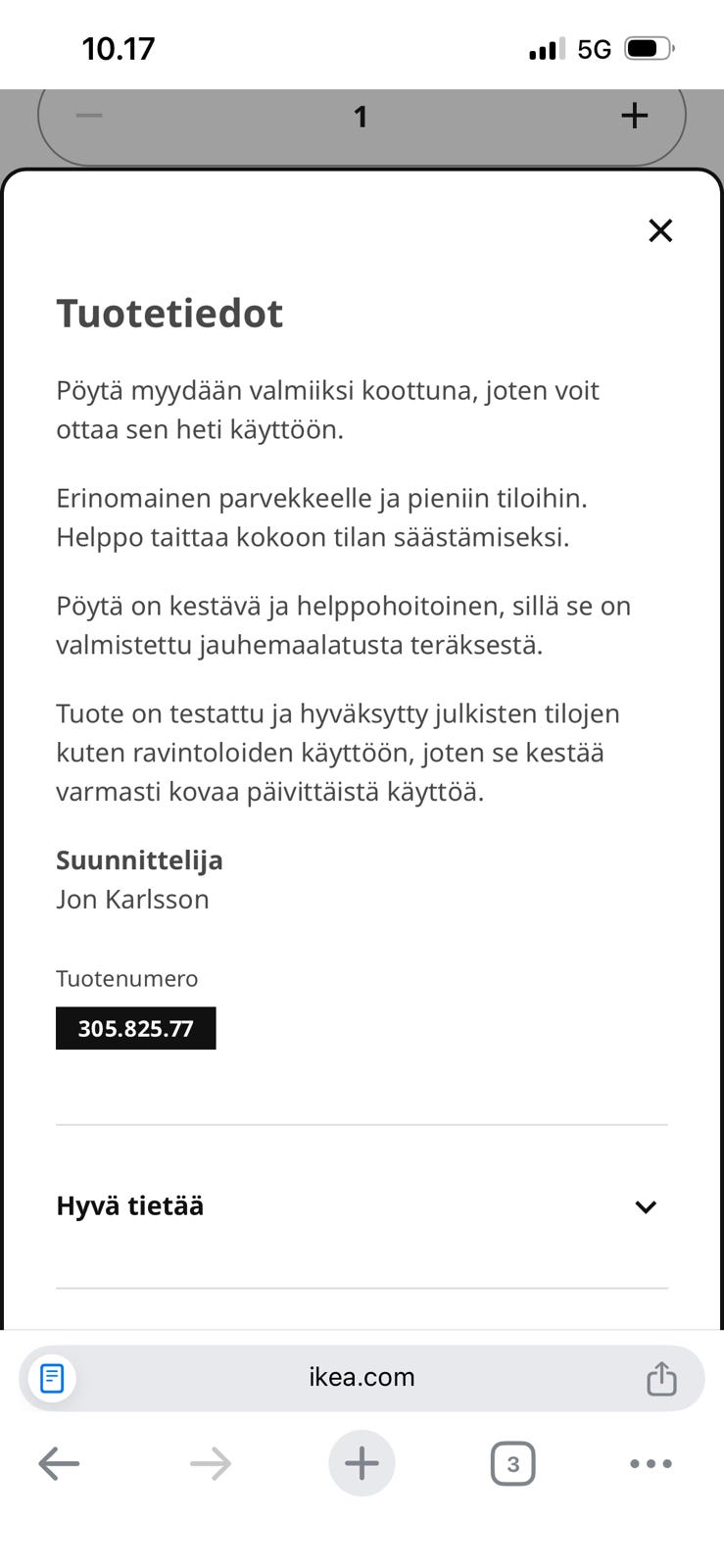This screenshot has width=724, height=1568.
Task: Select the product number 305.825.77 badge
Action: pos(135,1028)
